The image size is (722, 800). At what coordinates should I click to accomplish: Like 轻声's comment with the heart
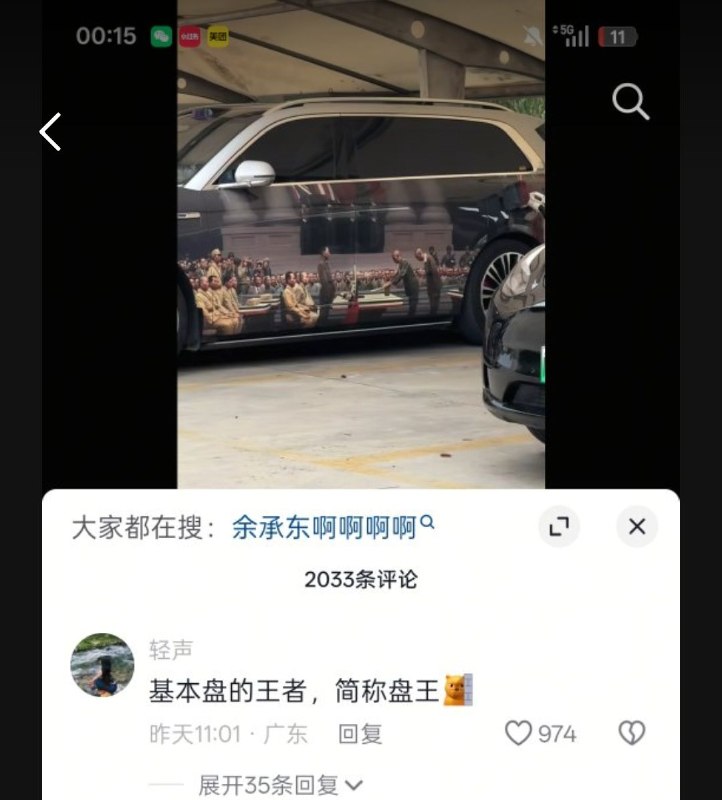pos(519,733)
